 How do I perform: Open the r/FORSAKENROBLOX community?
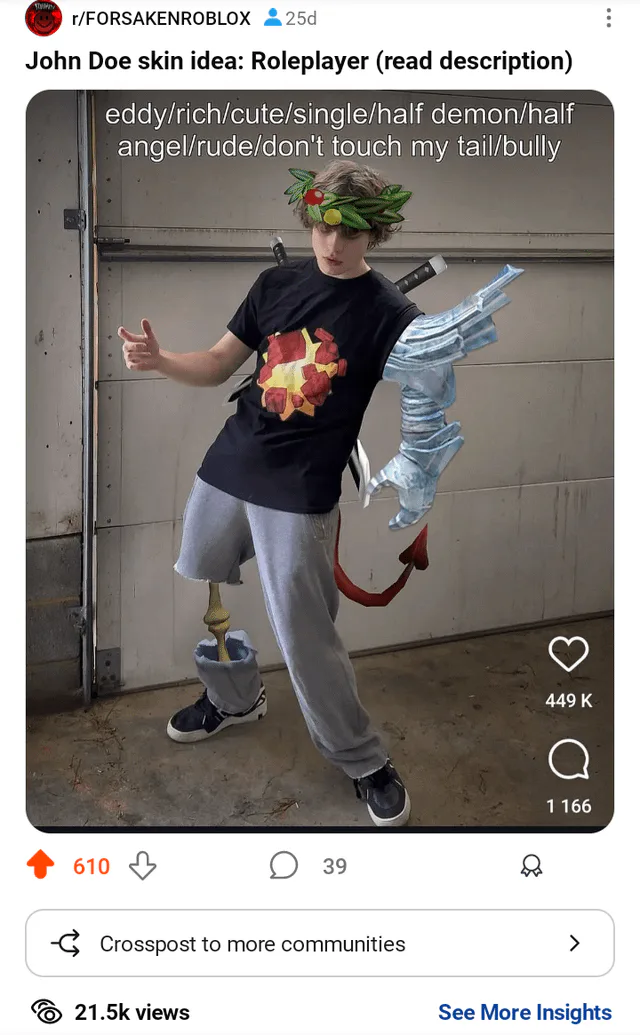[161, 18]
